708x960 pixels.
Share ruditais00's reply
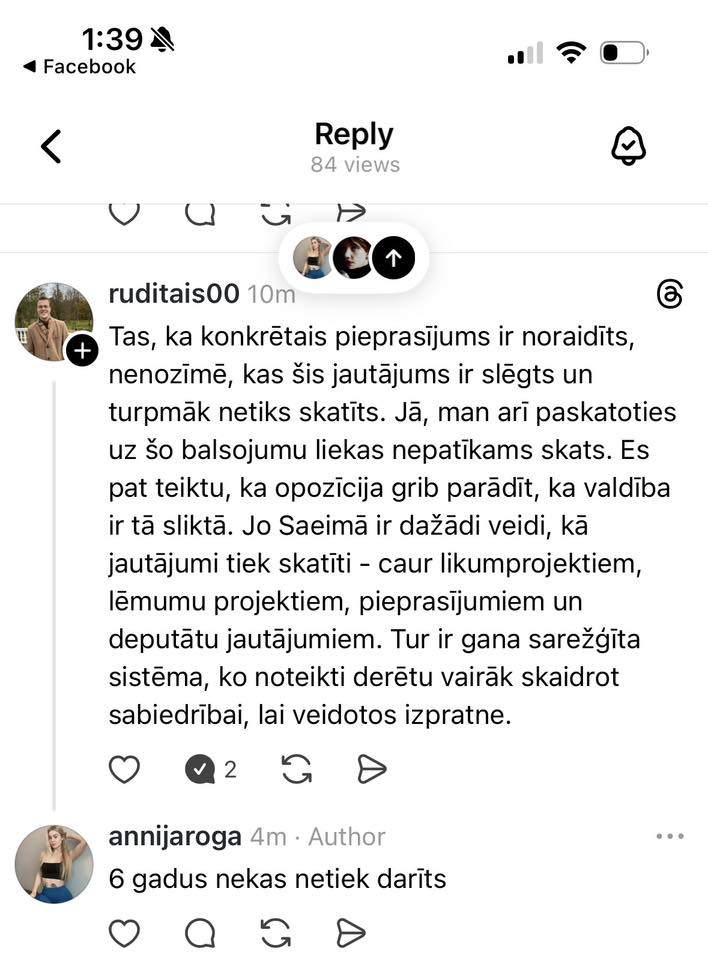coord(371,769)
